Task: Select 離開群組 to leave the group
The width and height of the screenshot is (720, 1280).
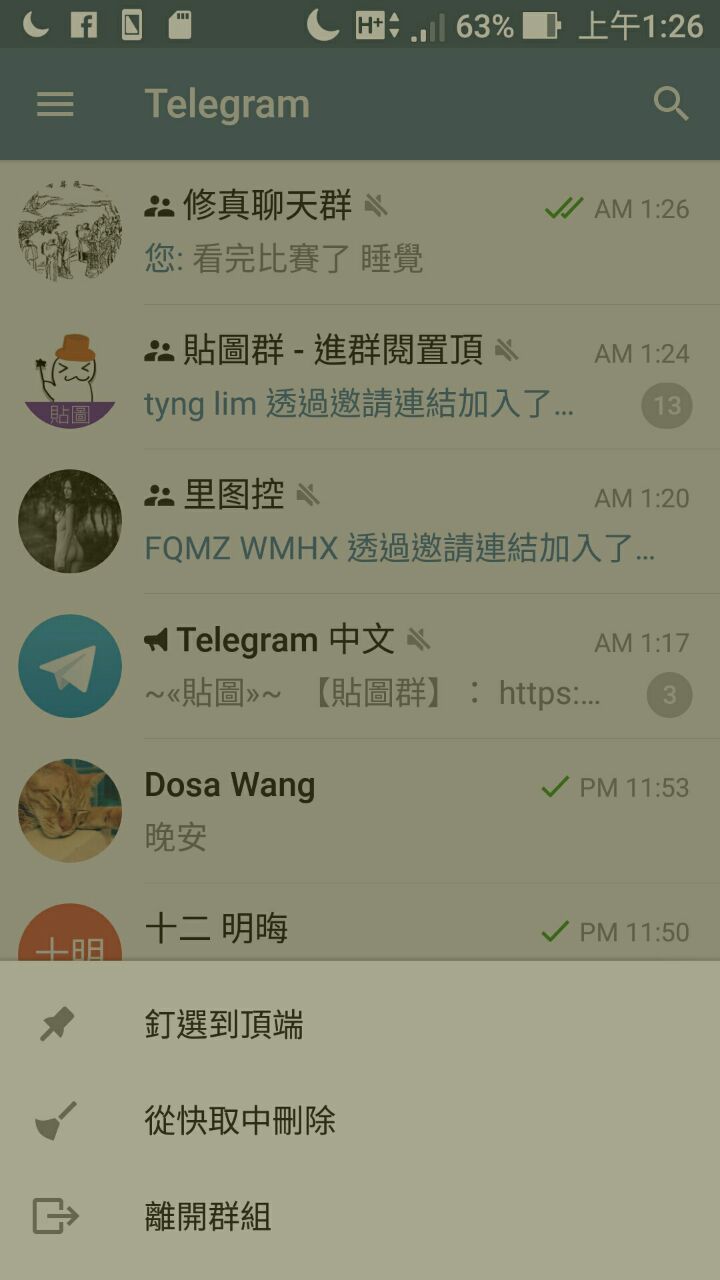Action: [x=208, y=1217]
